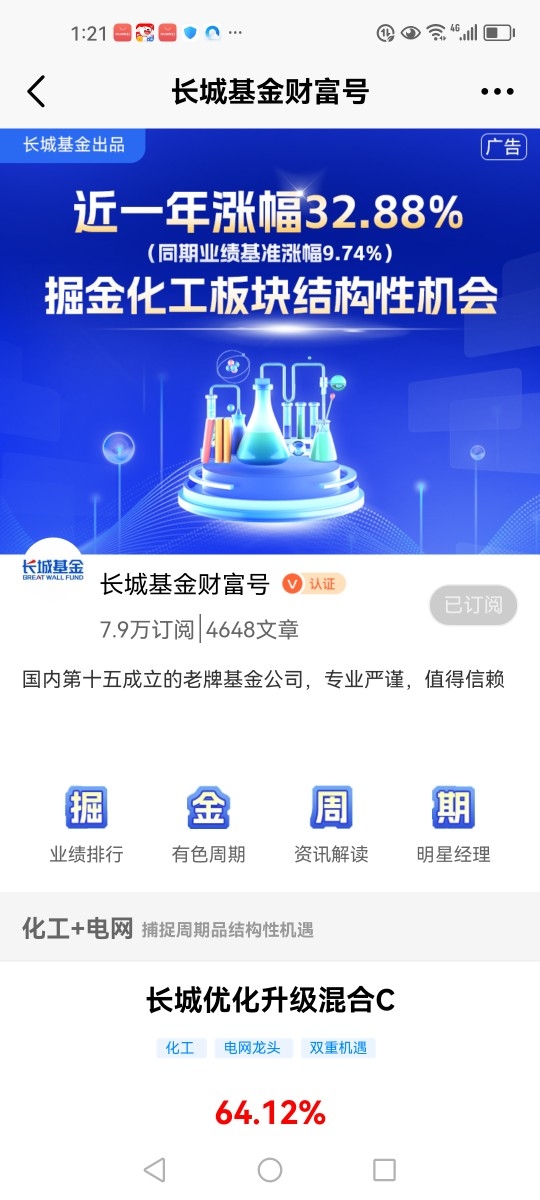The height and width of the screenshot is (1200, 540).
Task: Go back using the top-left arrow
Action: click(36, 92)
